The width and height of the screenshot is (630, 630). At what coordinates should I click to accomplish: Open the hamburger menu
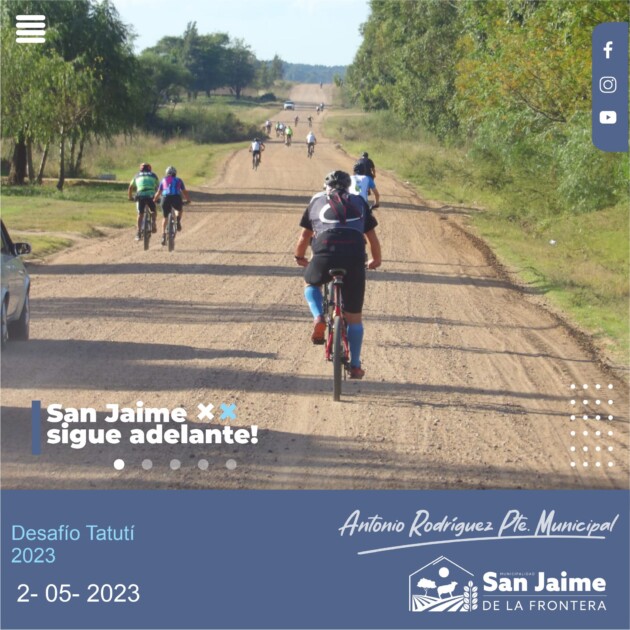(x=30, y=29)
